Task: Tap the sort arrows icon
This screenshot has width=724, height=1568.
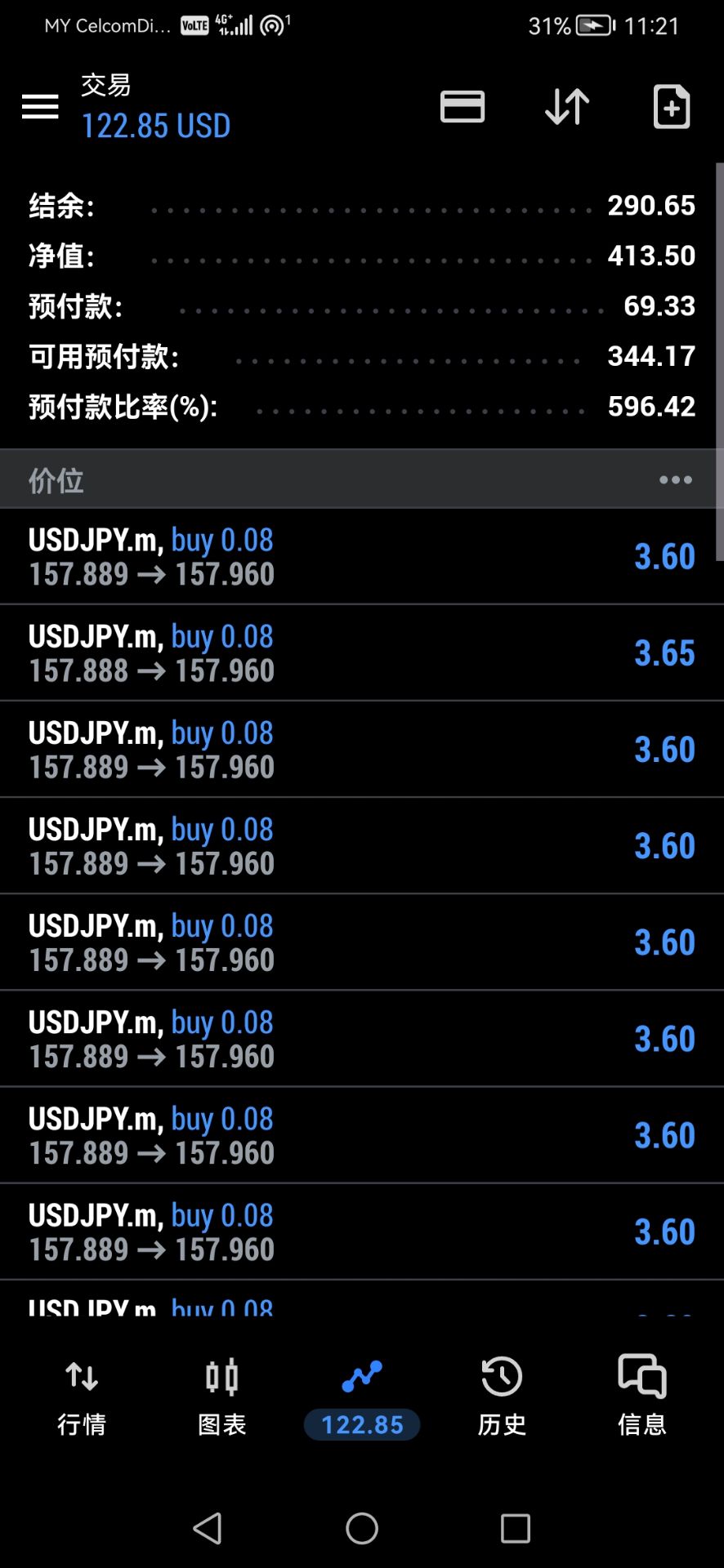Action: tap(567, 106)
